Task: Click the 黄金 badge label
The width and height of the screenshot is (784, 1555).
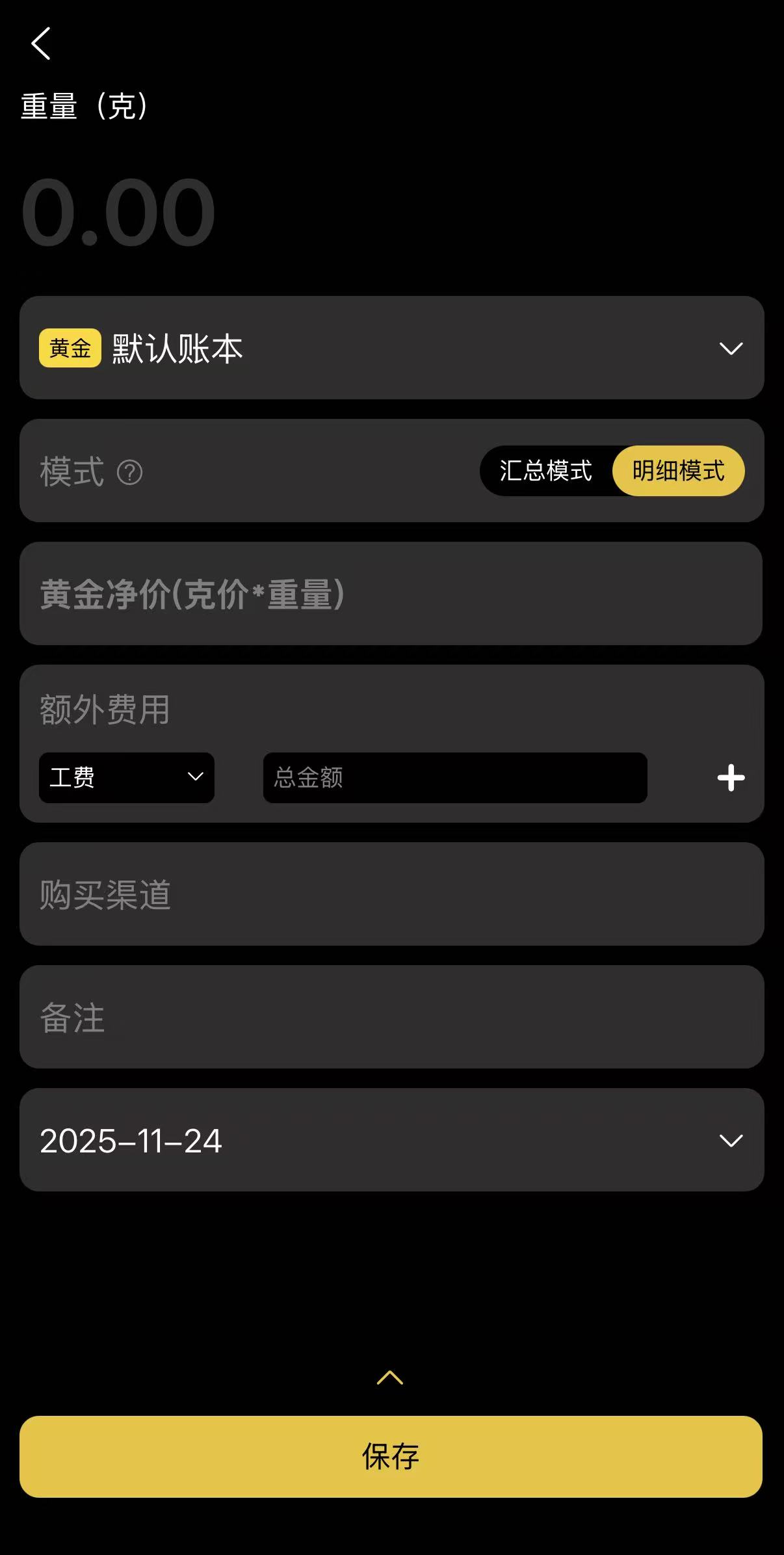Action: (69, 348)
